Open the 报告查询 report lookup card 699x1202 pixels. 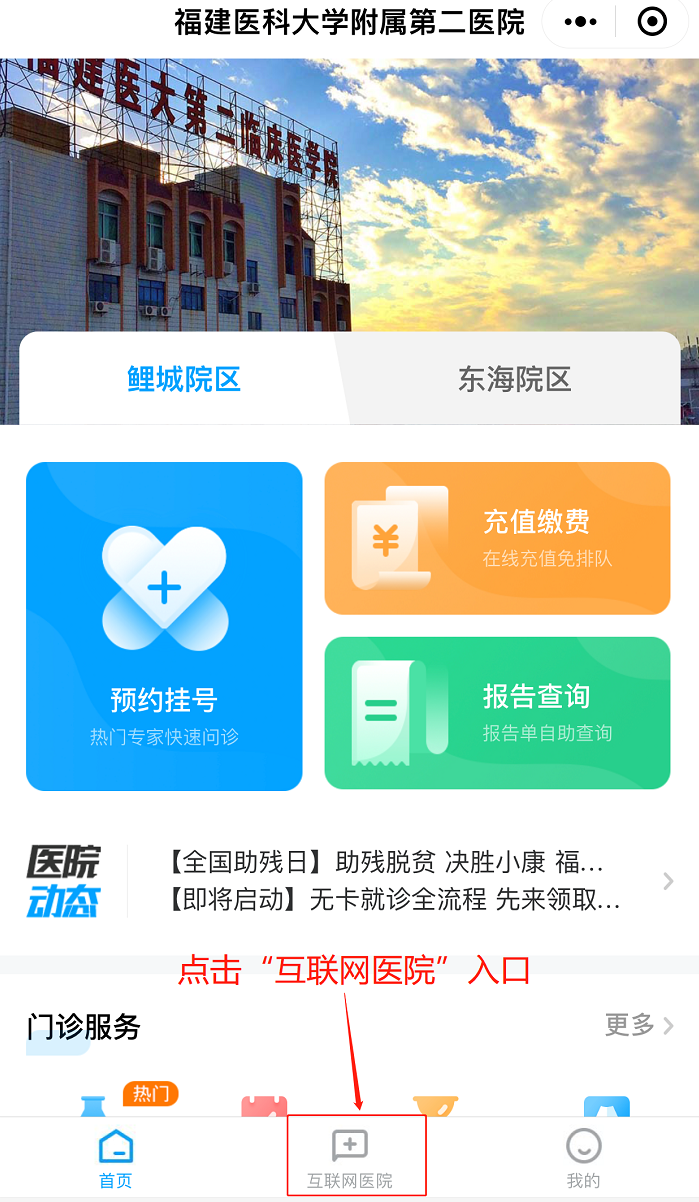tap(497, 713)
